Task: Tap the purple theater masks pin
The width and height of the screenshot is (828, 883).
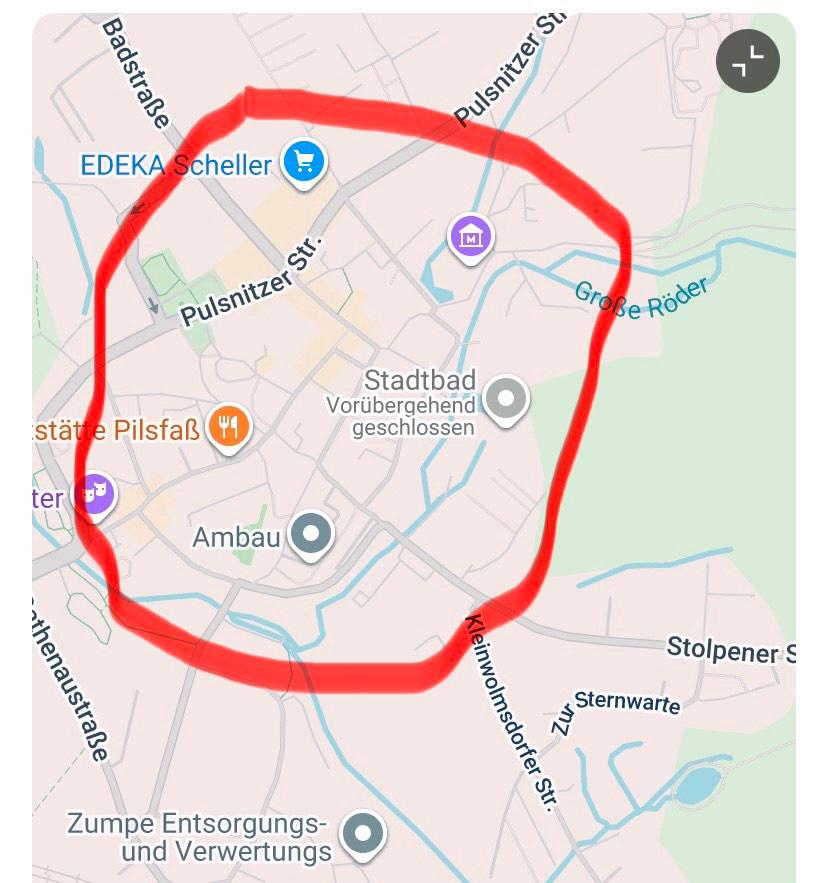Action: point(95,493)
